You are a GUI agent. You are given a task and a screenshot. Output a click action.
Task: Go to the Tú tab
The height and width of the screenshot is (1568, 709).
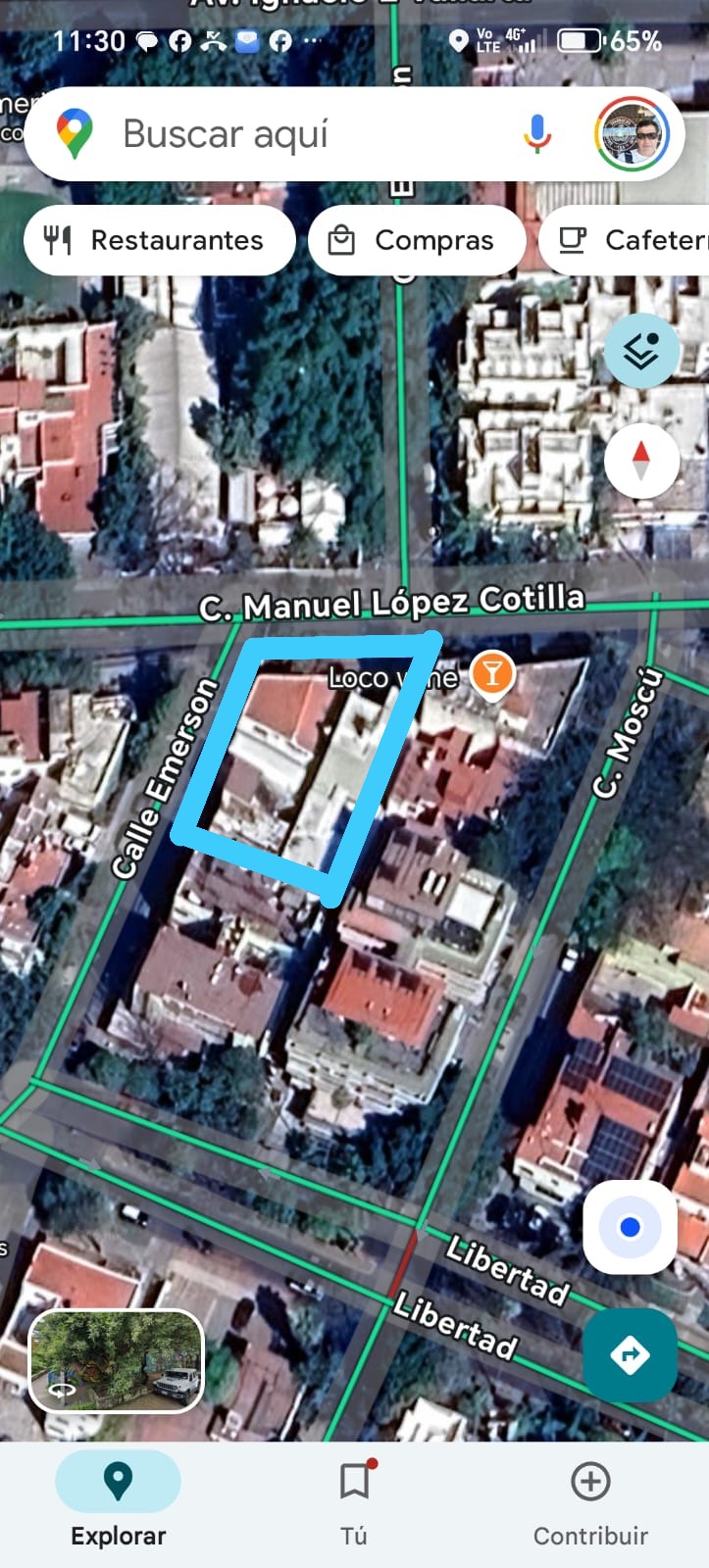point(354,1499)
